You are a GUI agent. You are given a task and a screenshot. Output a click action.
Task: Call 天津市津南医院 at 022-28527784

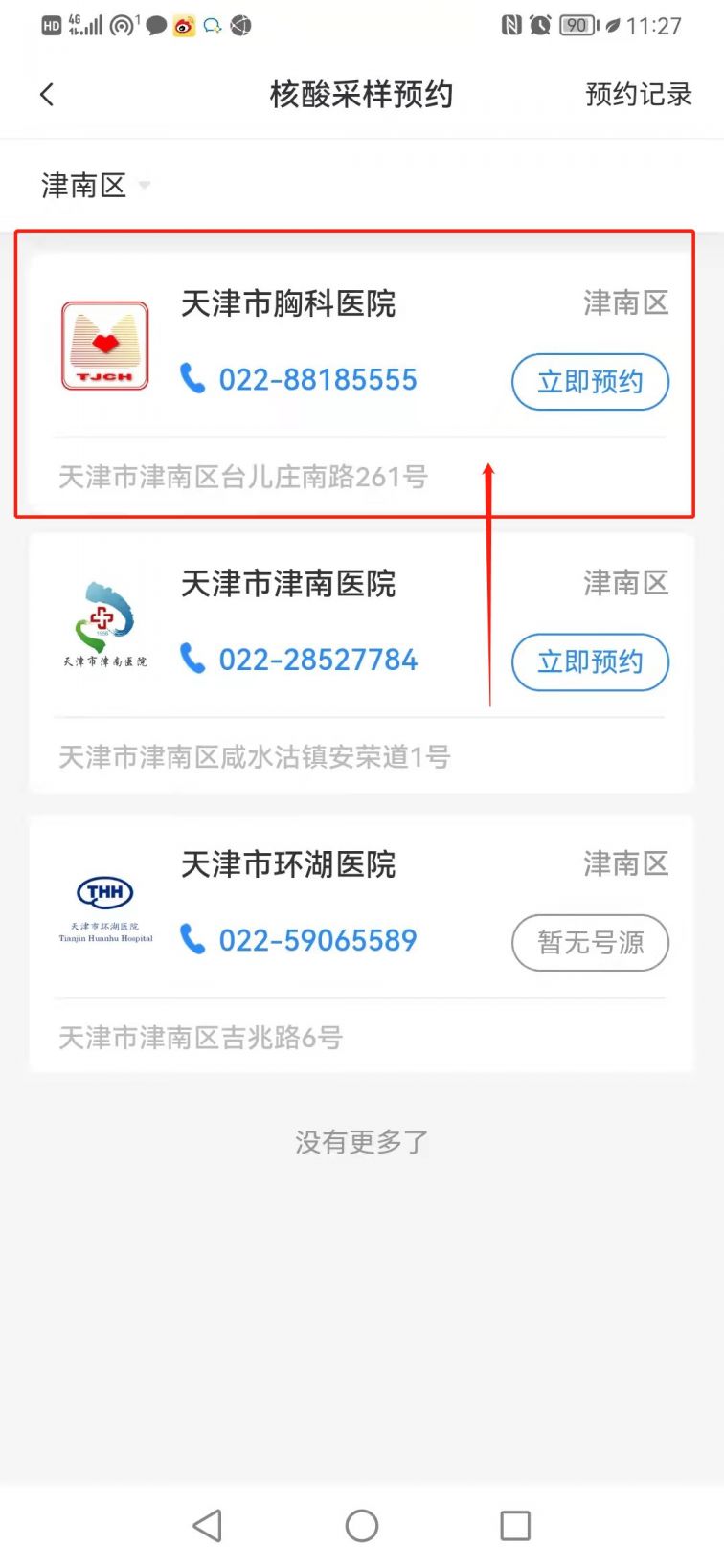pos(299,660)
